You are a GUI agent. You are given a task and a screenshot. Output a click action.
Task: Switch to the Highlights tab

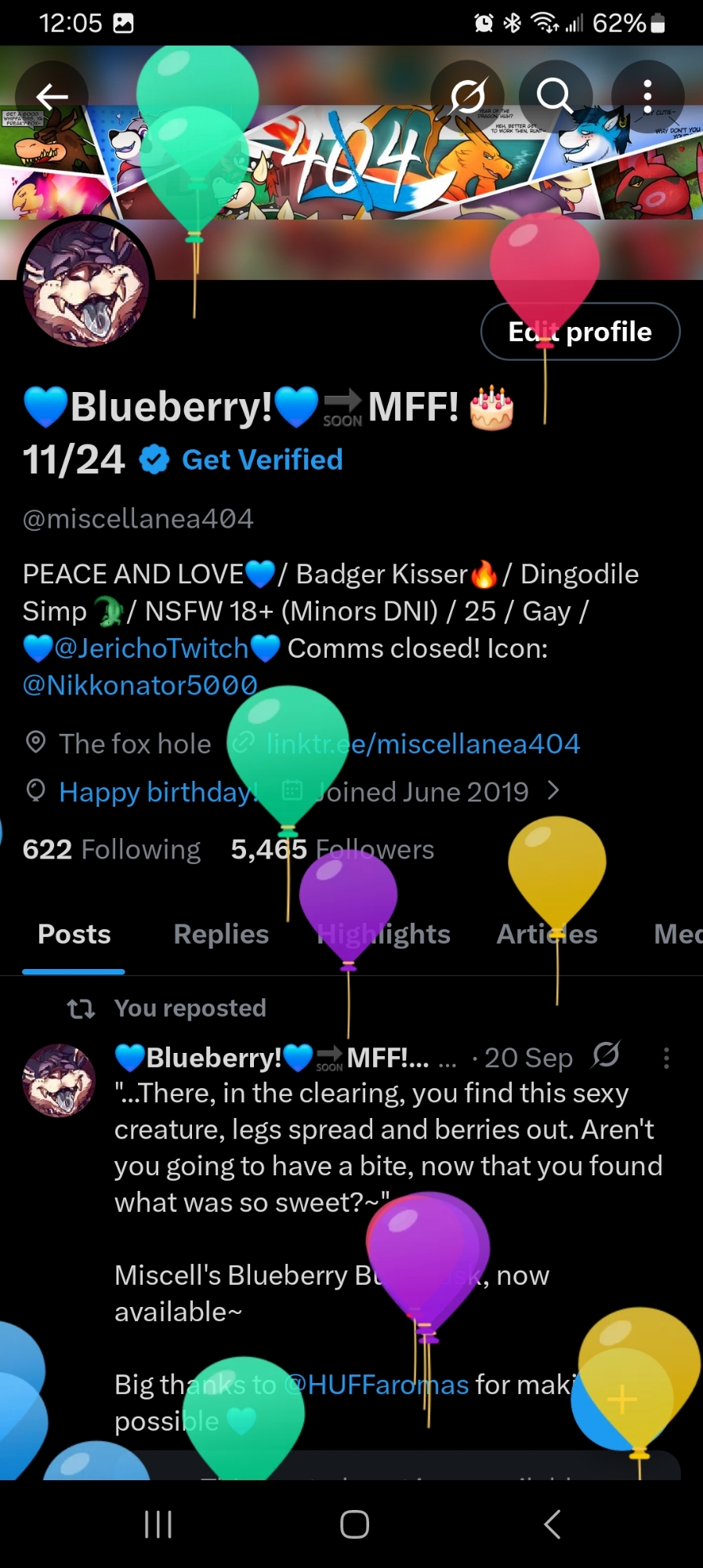pyautogui.click(x=383, y=934)
